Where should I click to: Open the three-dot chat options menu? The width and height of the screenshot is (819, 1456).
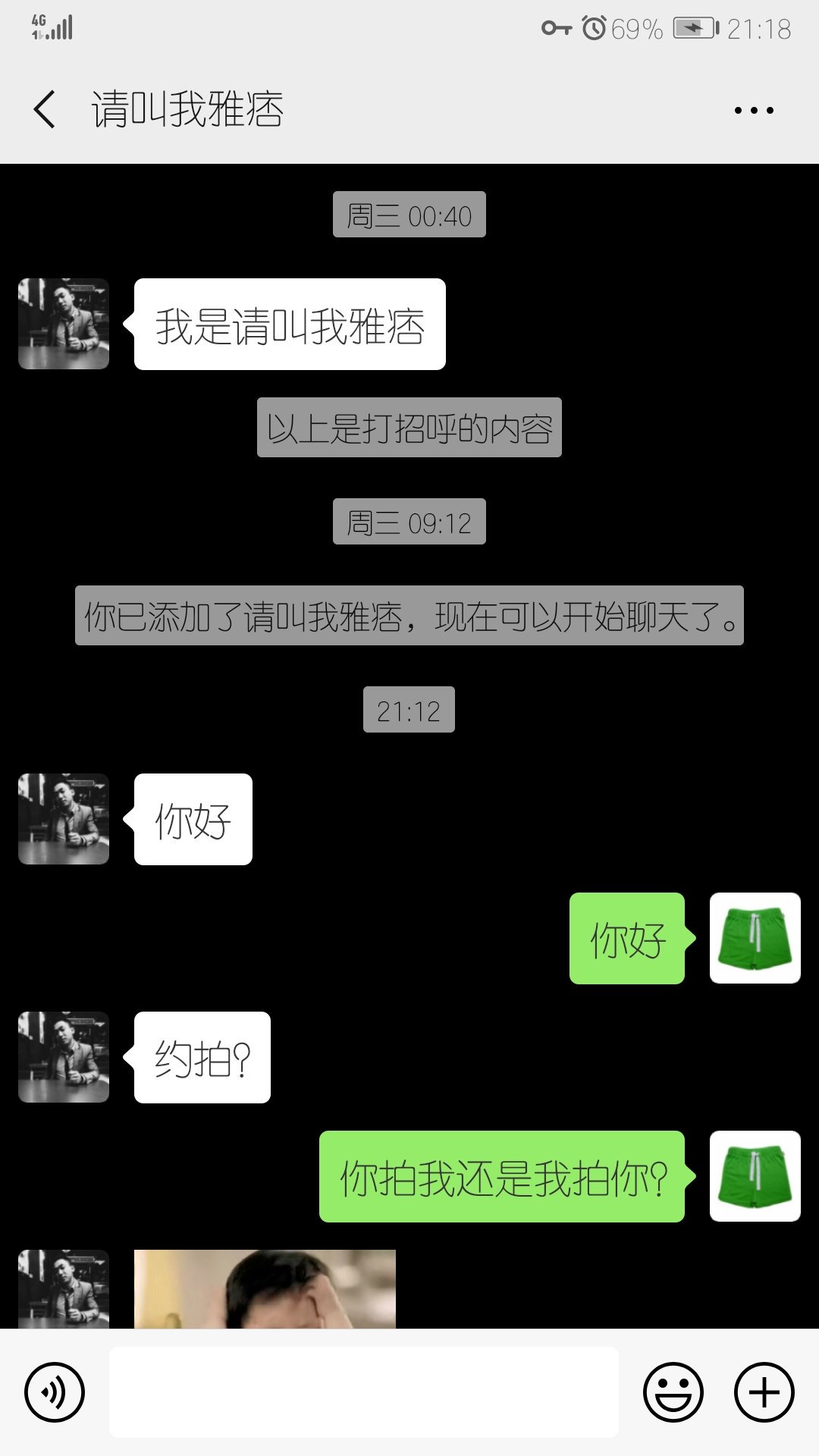click(x=754, y=111)
